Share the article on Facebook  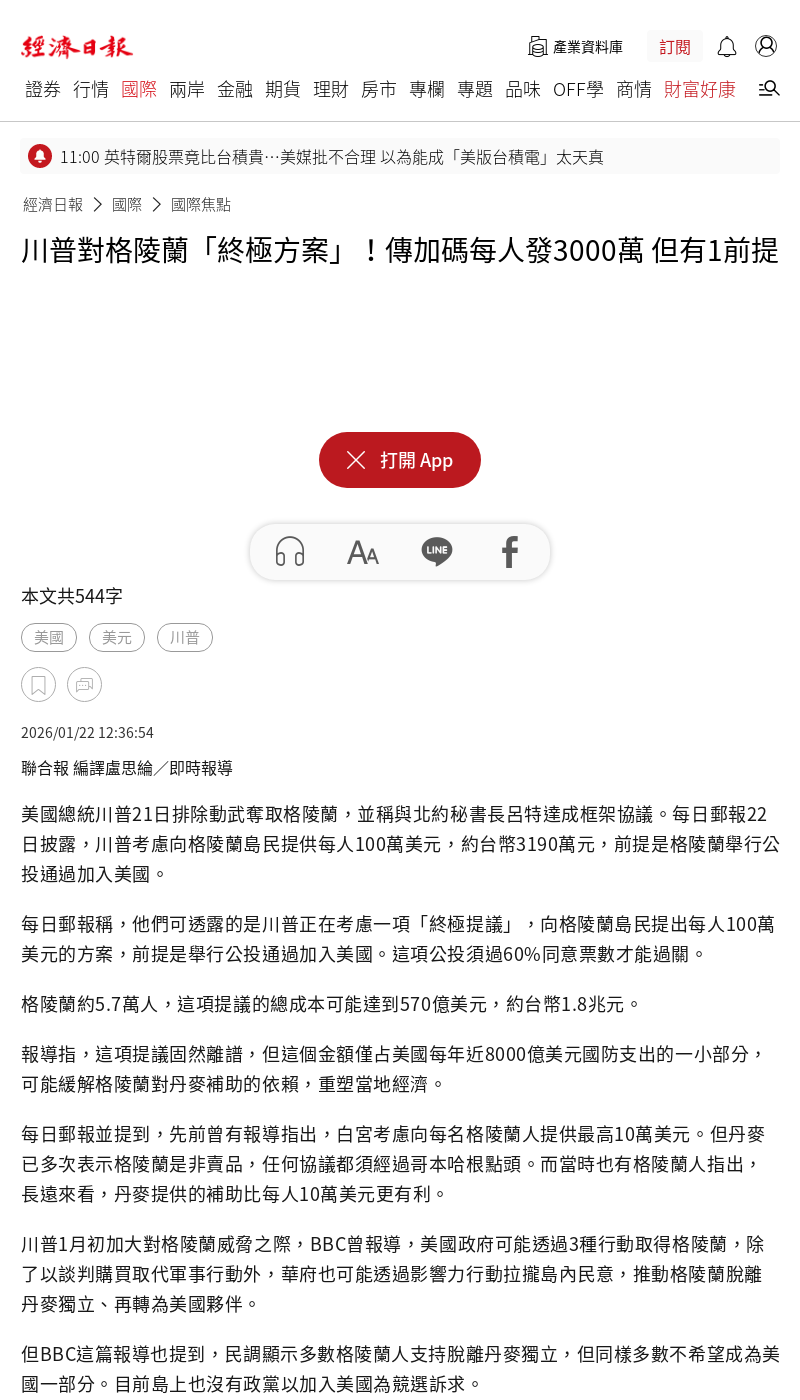(x=510, y=552)
